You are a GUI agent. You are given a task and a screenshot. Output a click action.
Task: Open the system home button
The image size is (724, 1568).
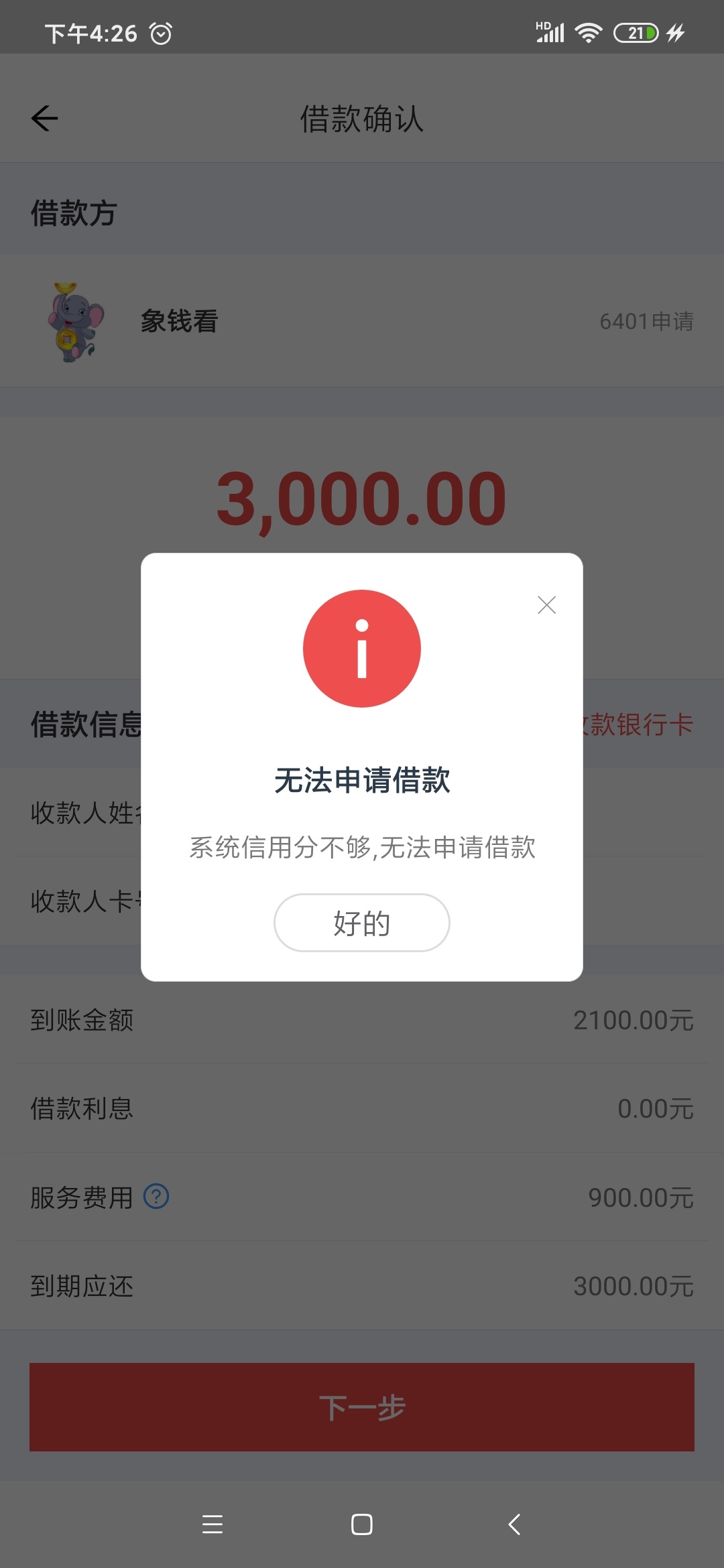tap(362, 1524)
